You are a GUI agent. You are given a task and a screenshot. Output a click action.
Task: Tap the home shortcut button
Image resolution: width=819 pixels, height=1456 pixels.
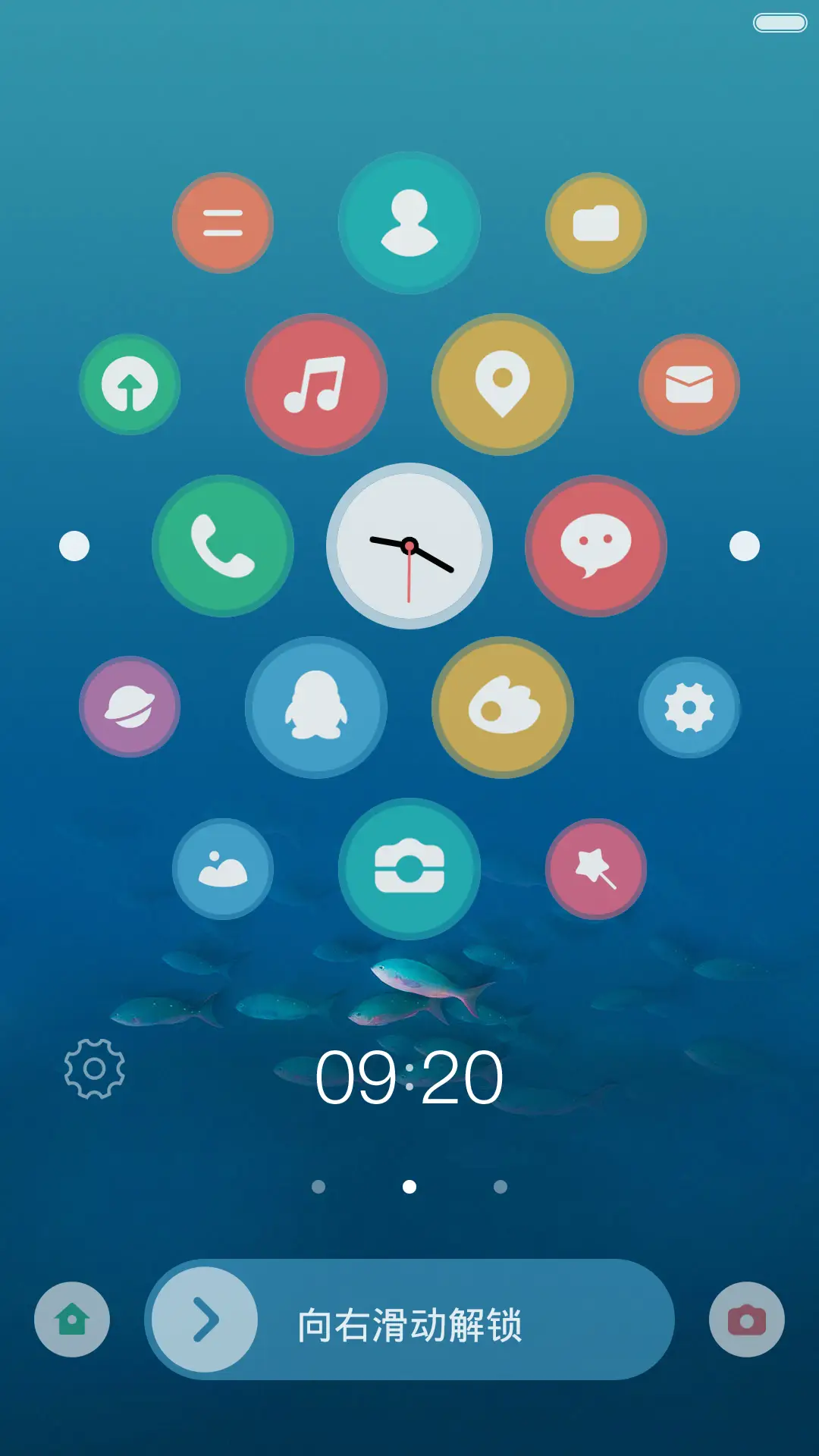coord(72,1319)
